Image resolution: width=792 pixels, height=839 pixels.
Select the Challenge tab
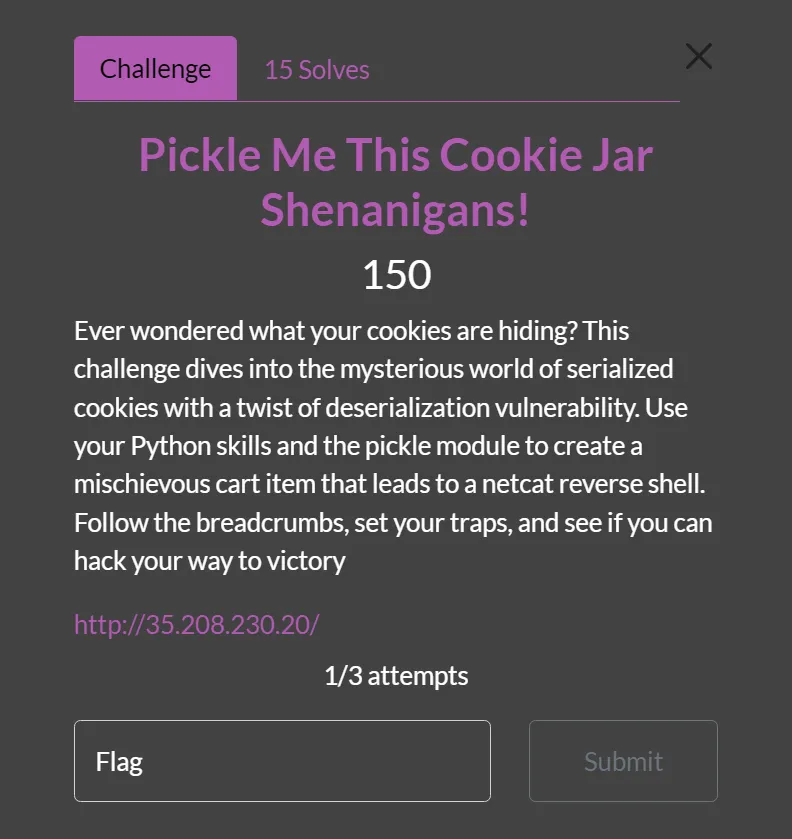[155, 69]
